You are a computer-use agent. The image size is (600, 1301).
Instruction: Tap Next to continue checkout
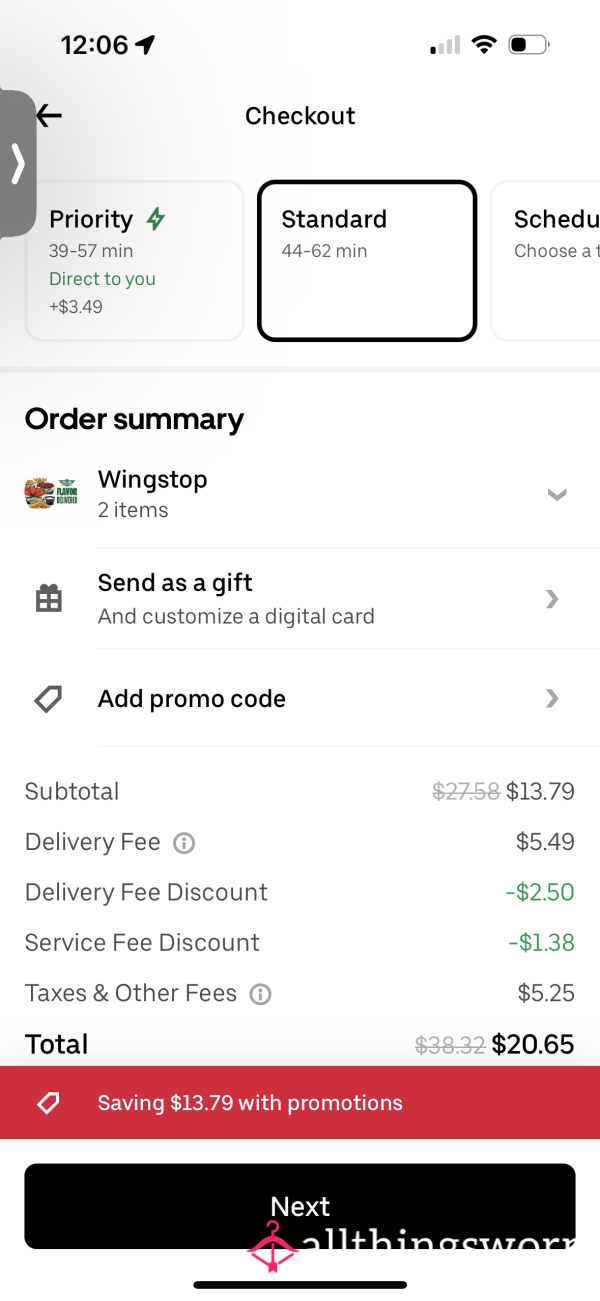[300, 1206]
